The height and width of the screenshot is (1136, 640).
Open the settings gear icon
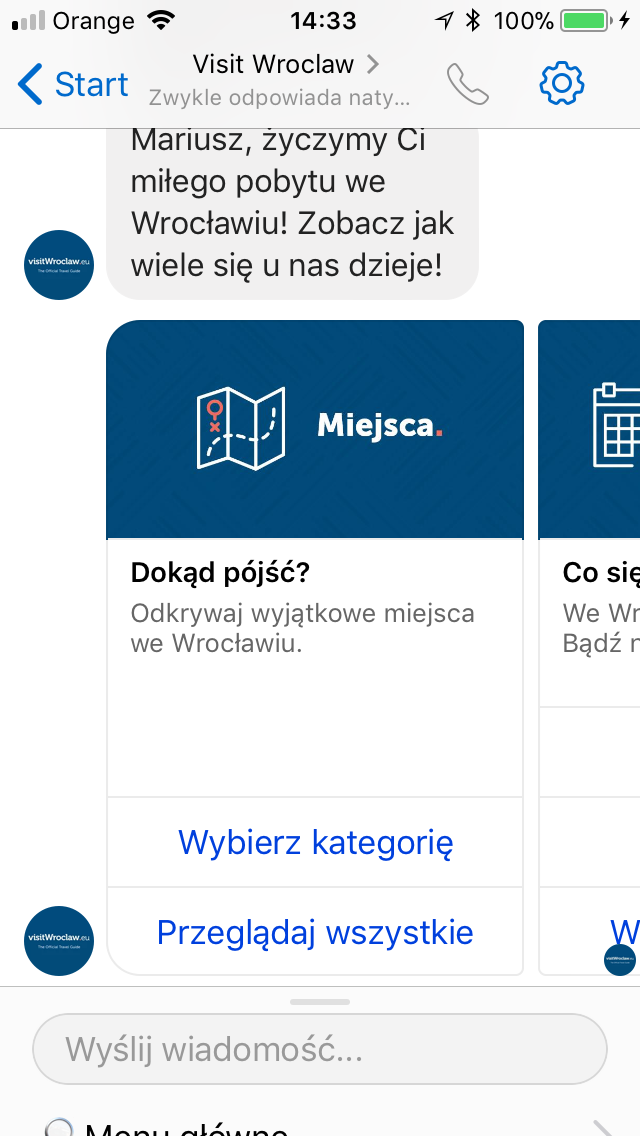561,84
